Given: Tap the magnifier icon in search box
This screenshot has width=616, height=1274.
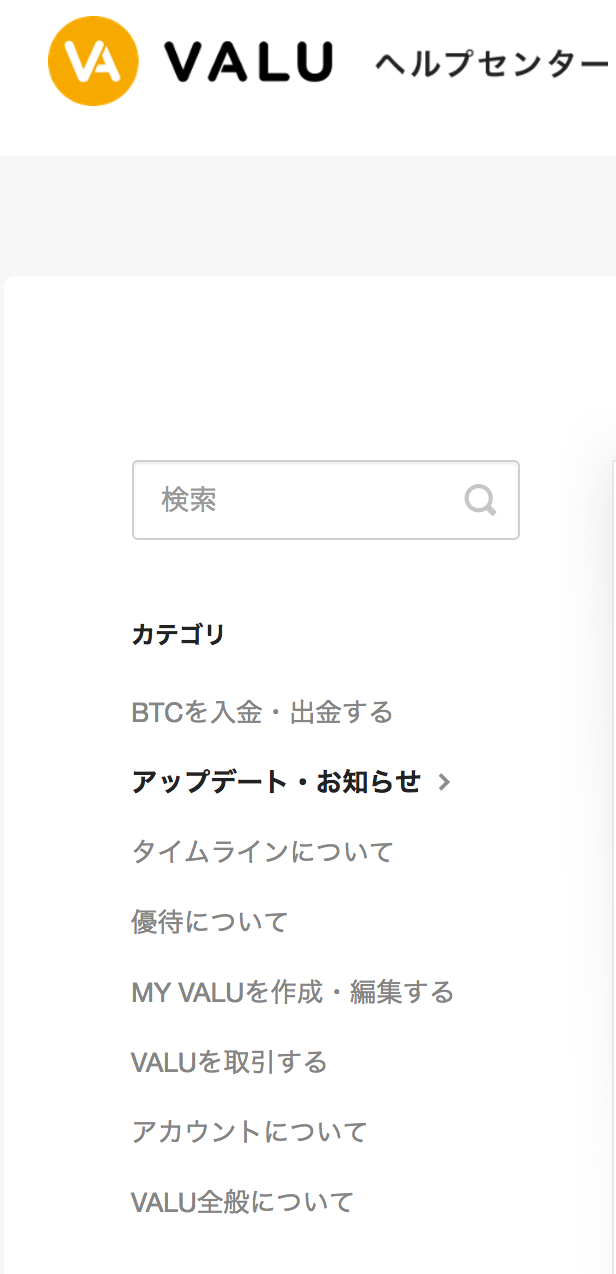Looking at the screenshot, I should click(480, 500).
